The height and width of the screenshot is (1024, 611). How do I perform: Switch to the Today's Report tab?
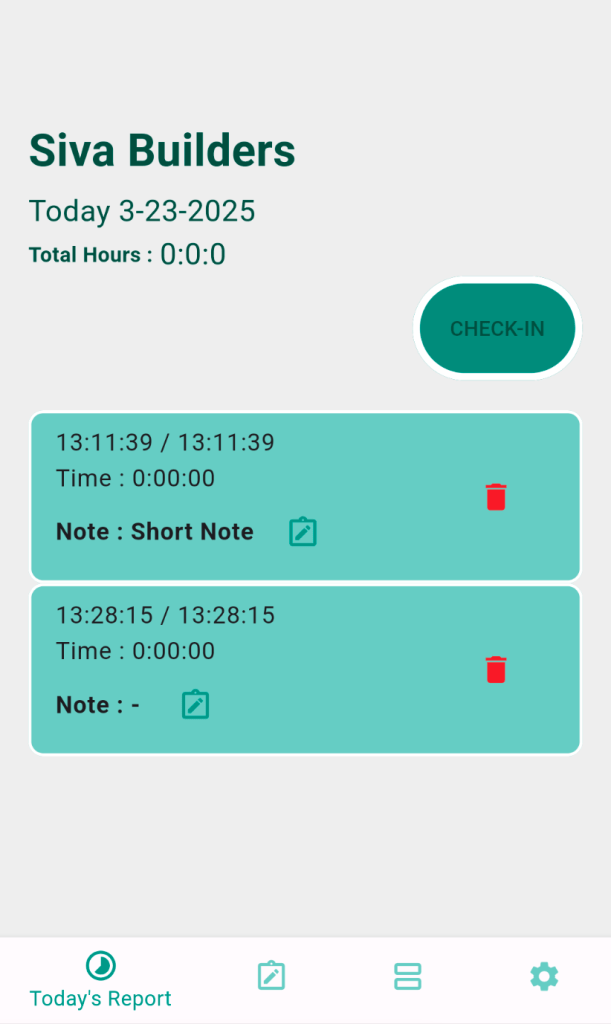(x=101, y=979)
